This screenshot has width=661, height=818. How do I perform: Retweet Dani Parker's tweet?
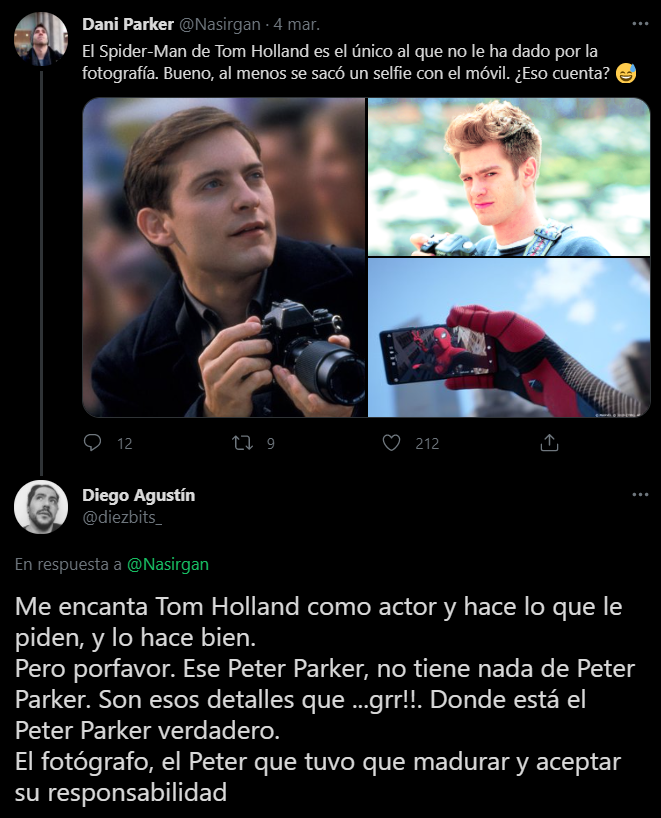tap(242, 442)
